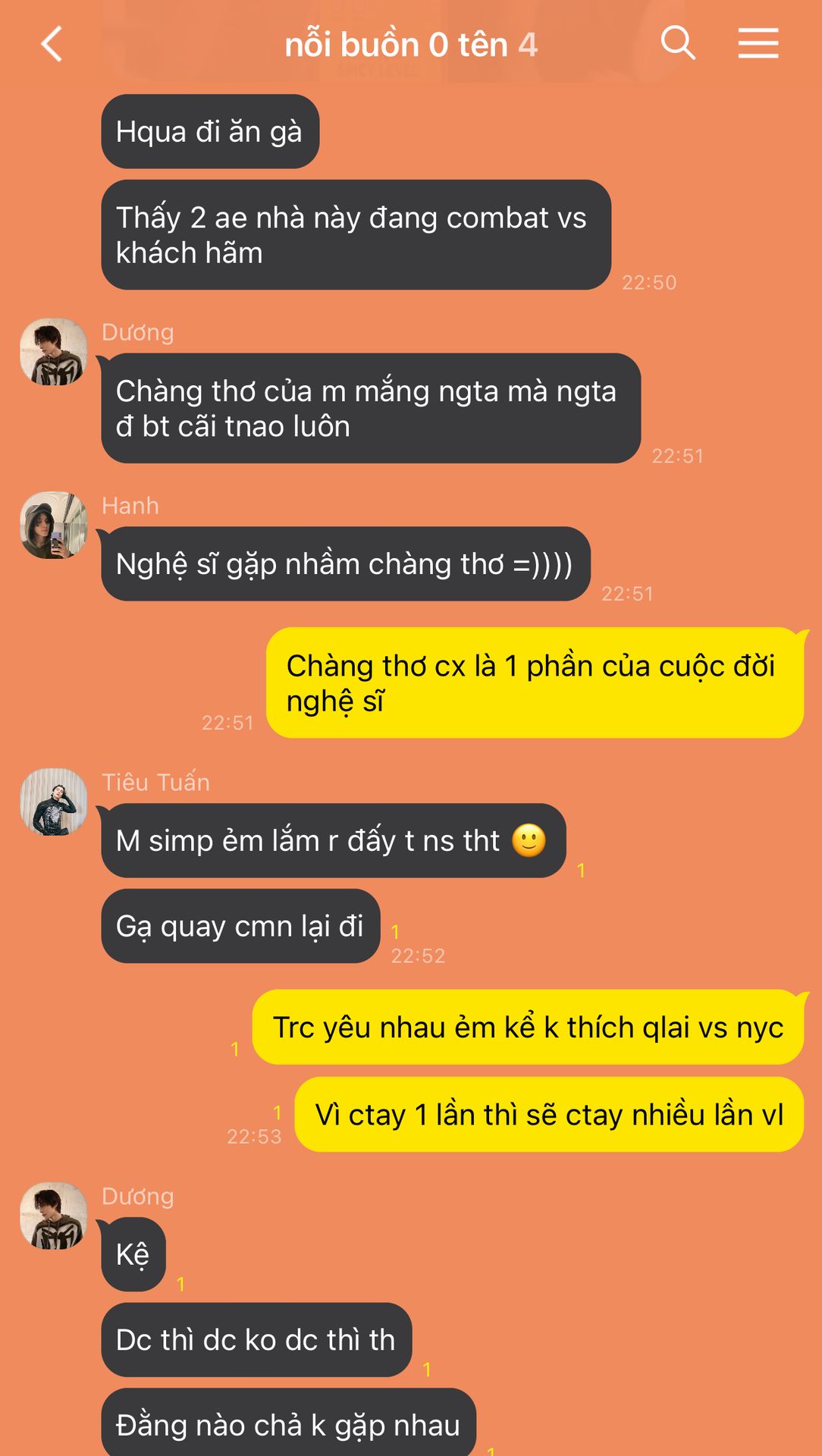View Tiêu Tuấn's avatar
The image size is (822, 1456).
pos(54,802)
